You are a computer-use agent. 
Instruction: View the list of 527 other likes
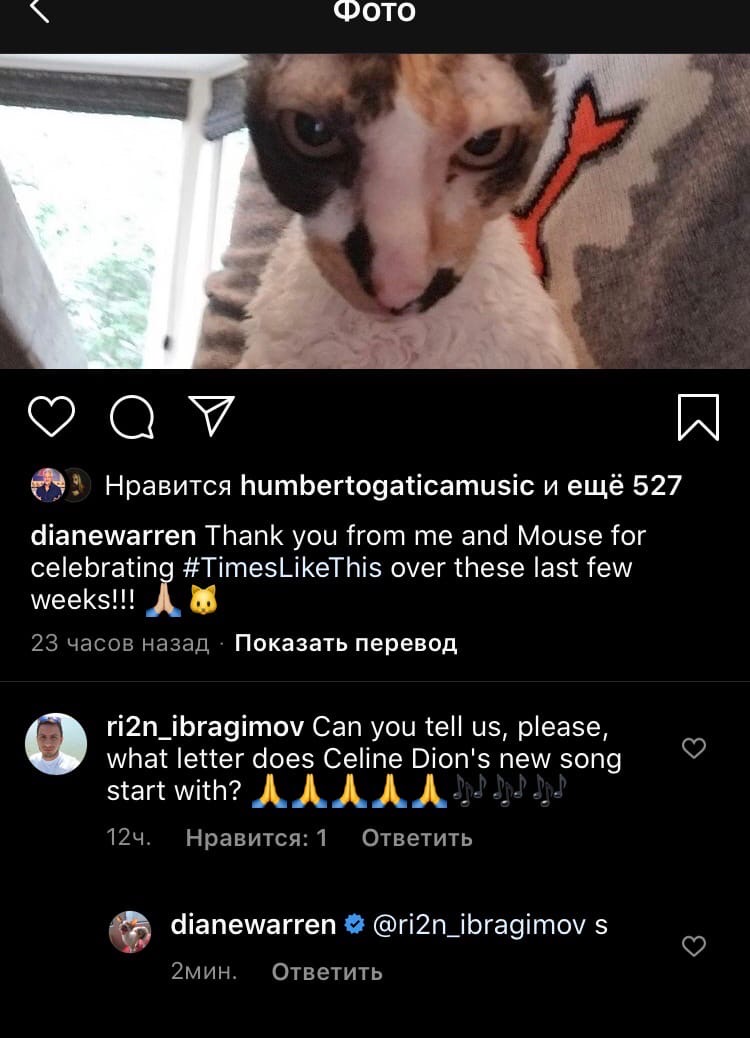(x=625, y=486)
